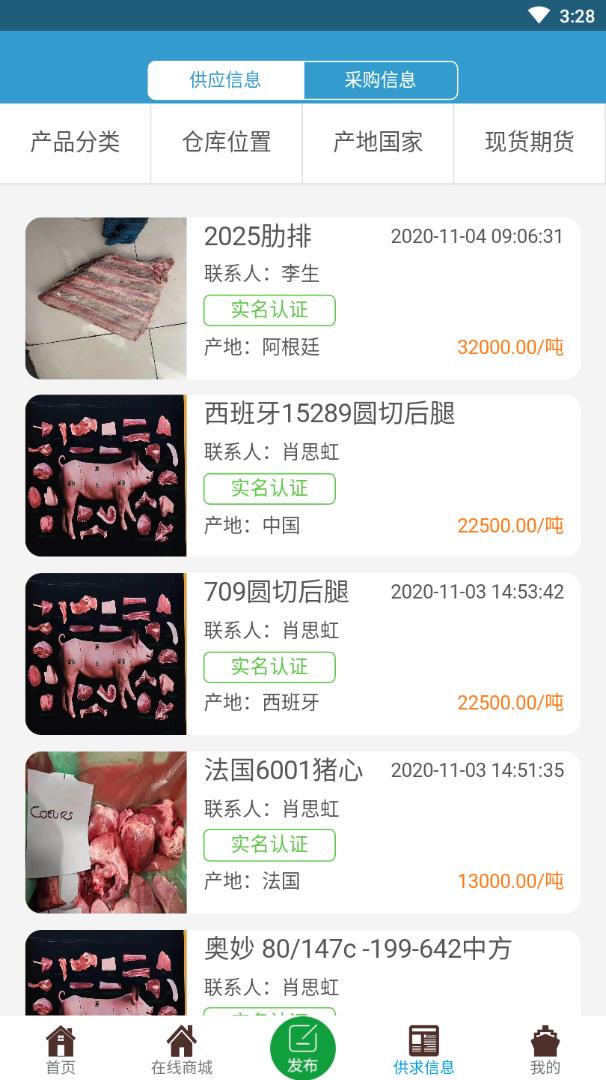Go to the 首页 tab

tap(61, 1049)
